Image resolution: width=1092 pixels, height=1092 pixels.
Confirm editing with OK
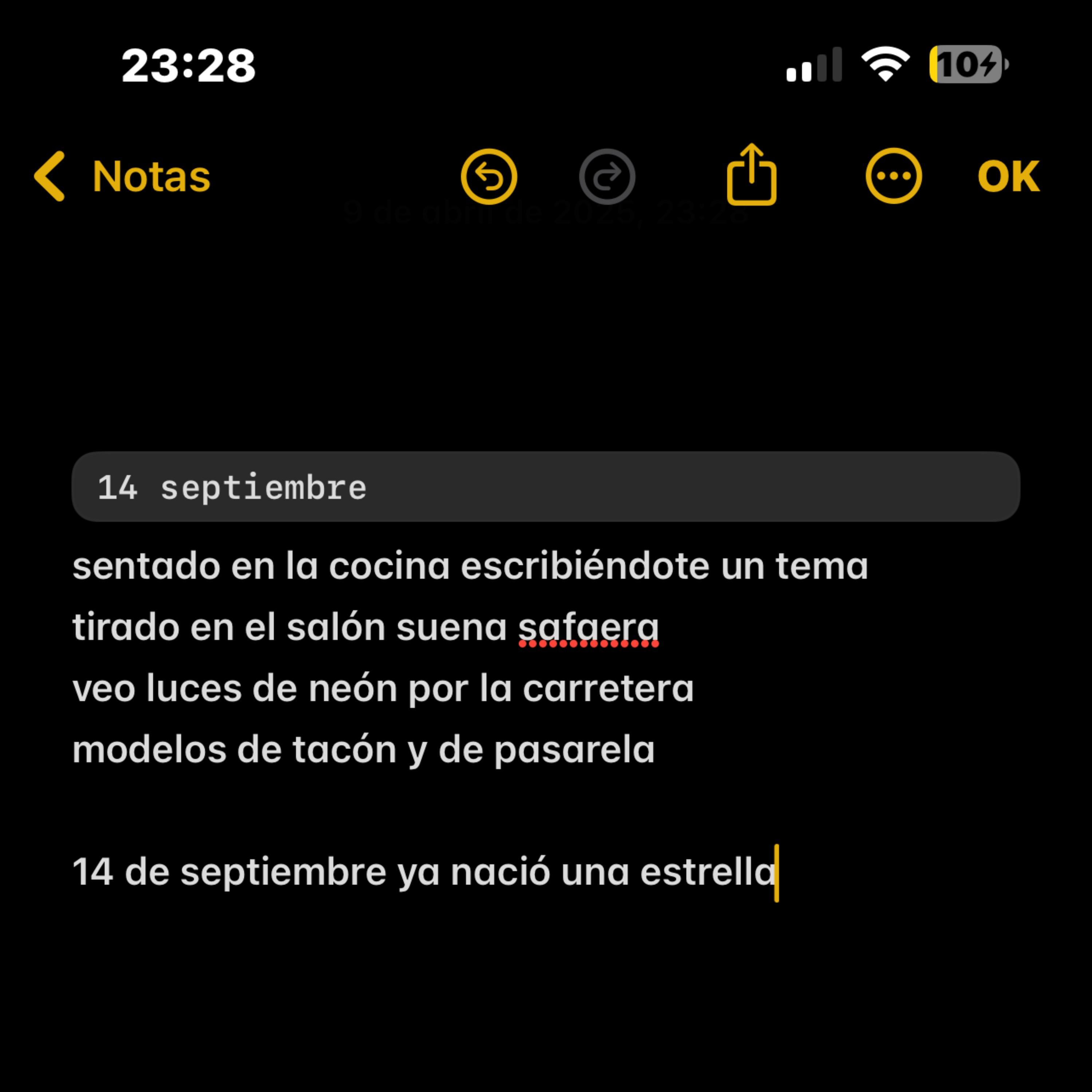[1008, 176]
